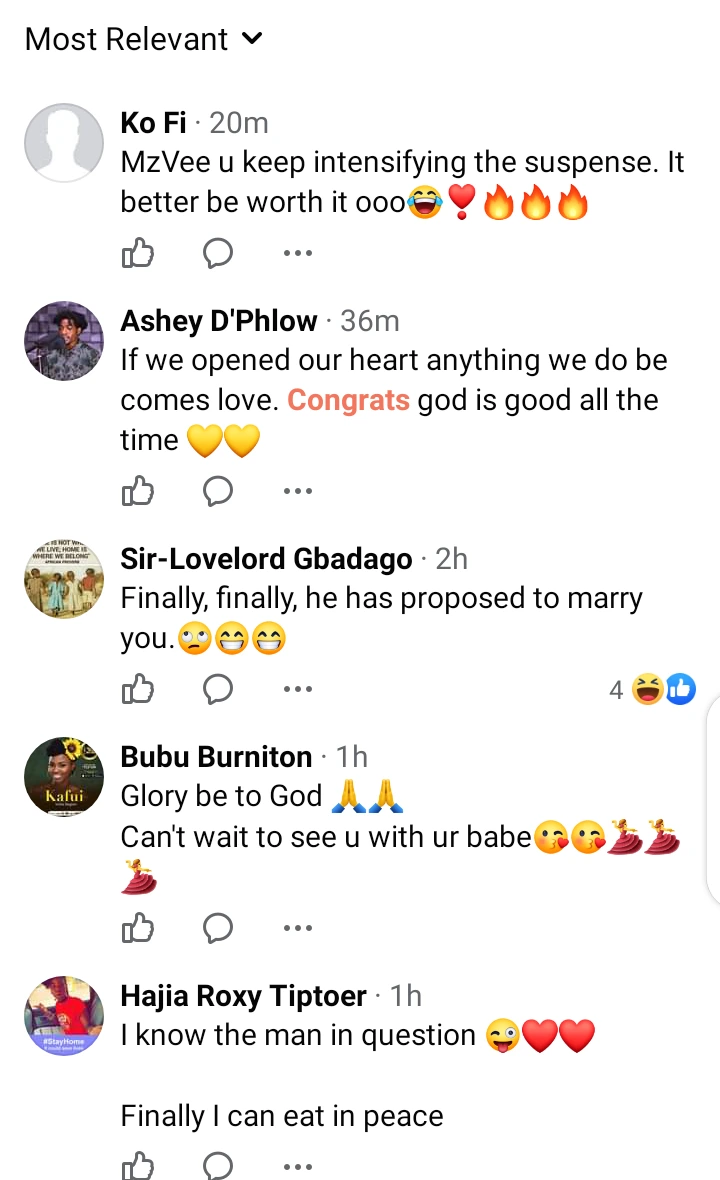Image resolution: width=720 pixels, height=1180 pixels.
Task: Like Bubu Burniton's comment
Action: point(138,928)
